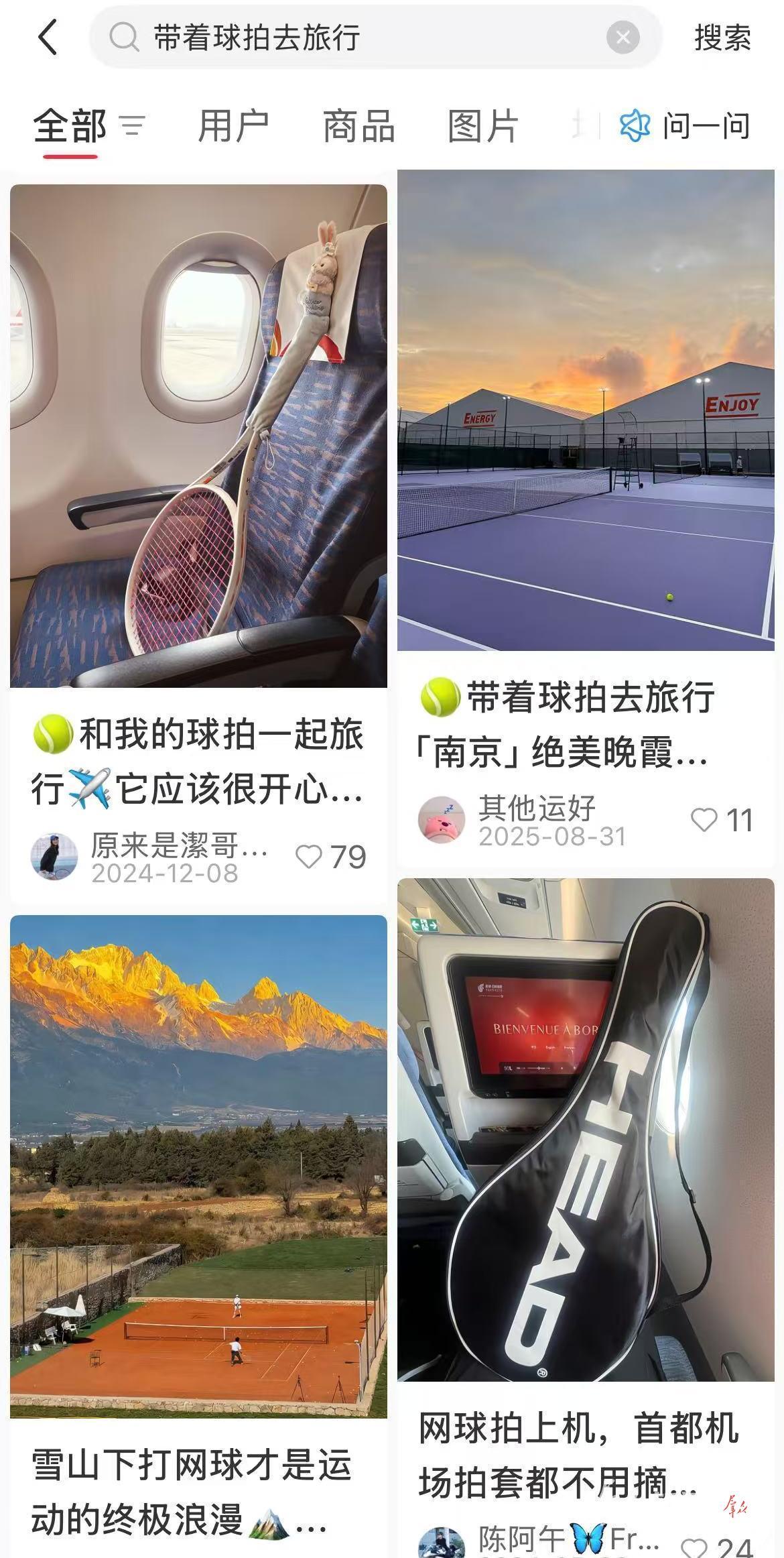
Task: Open 问一问 AI assistant
Action: [x=685, y=125]
